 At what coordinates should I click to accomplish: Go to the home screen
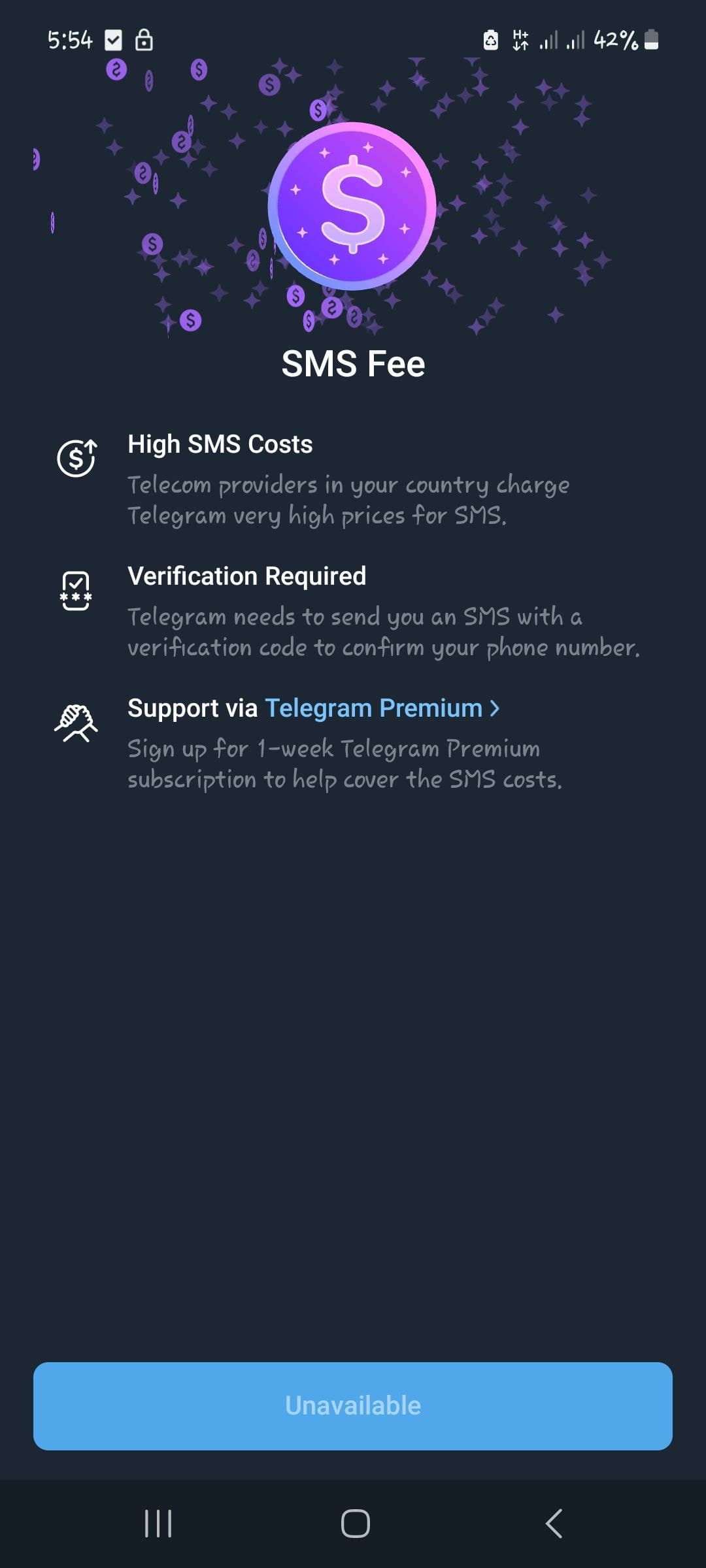point(355,1524)
